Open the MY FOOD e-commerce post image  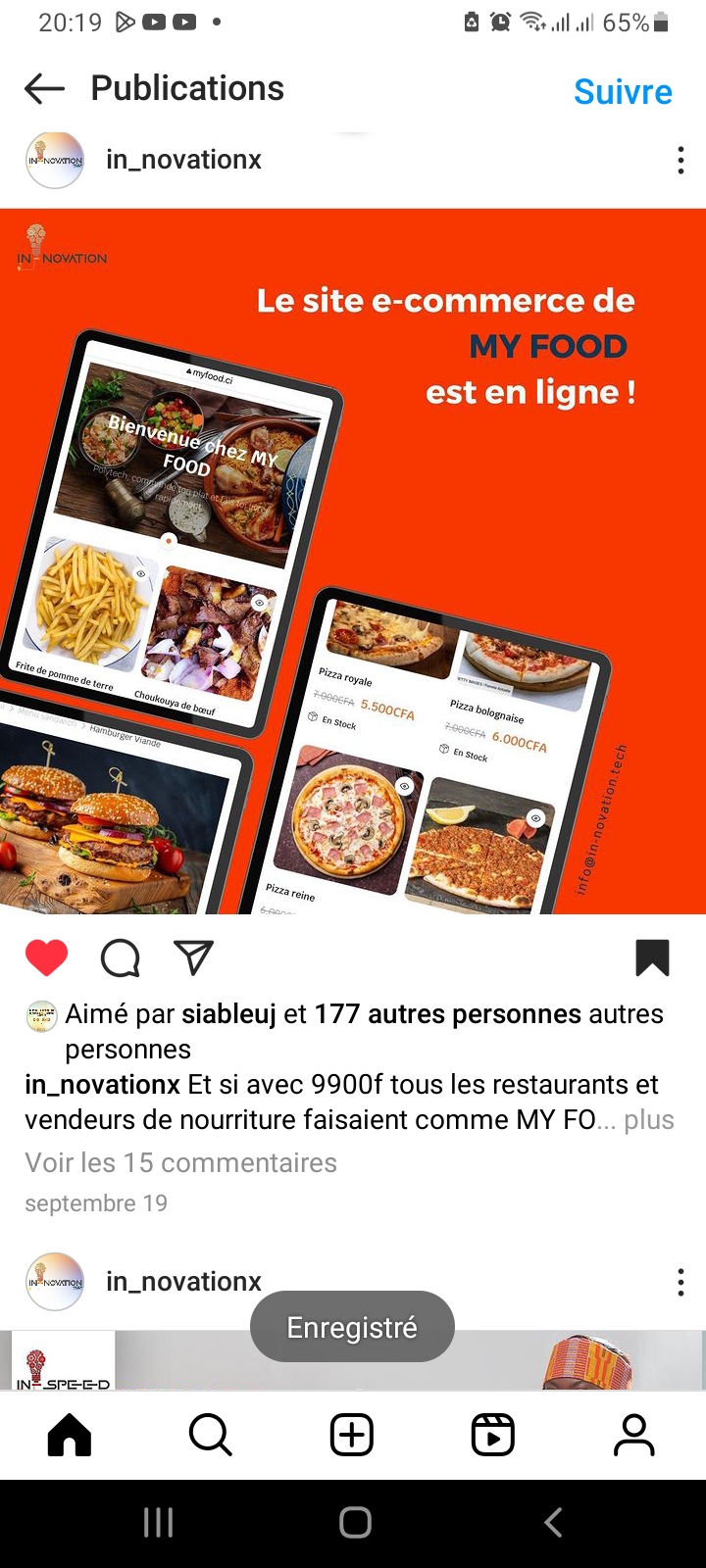pos(353,561)
